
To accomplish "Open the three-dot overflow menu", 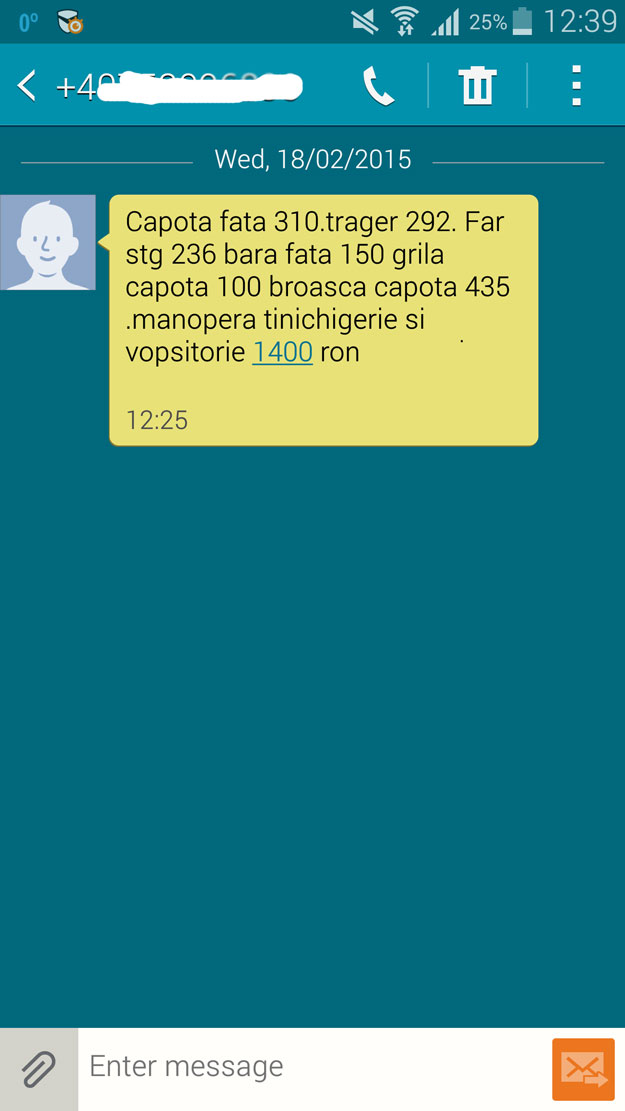I will click(576, 86).
